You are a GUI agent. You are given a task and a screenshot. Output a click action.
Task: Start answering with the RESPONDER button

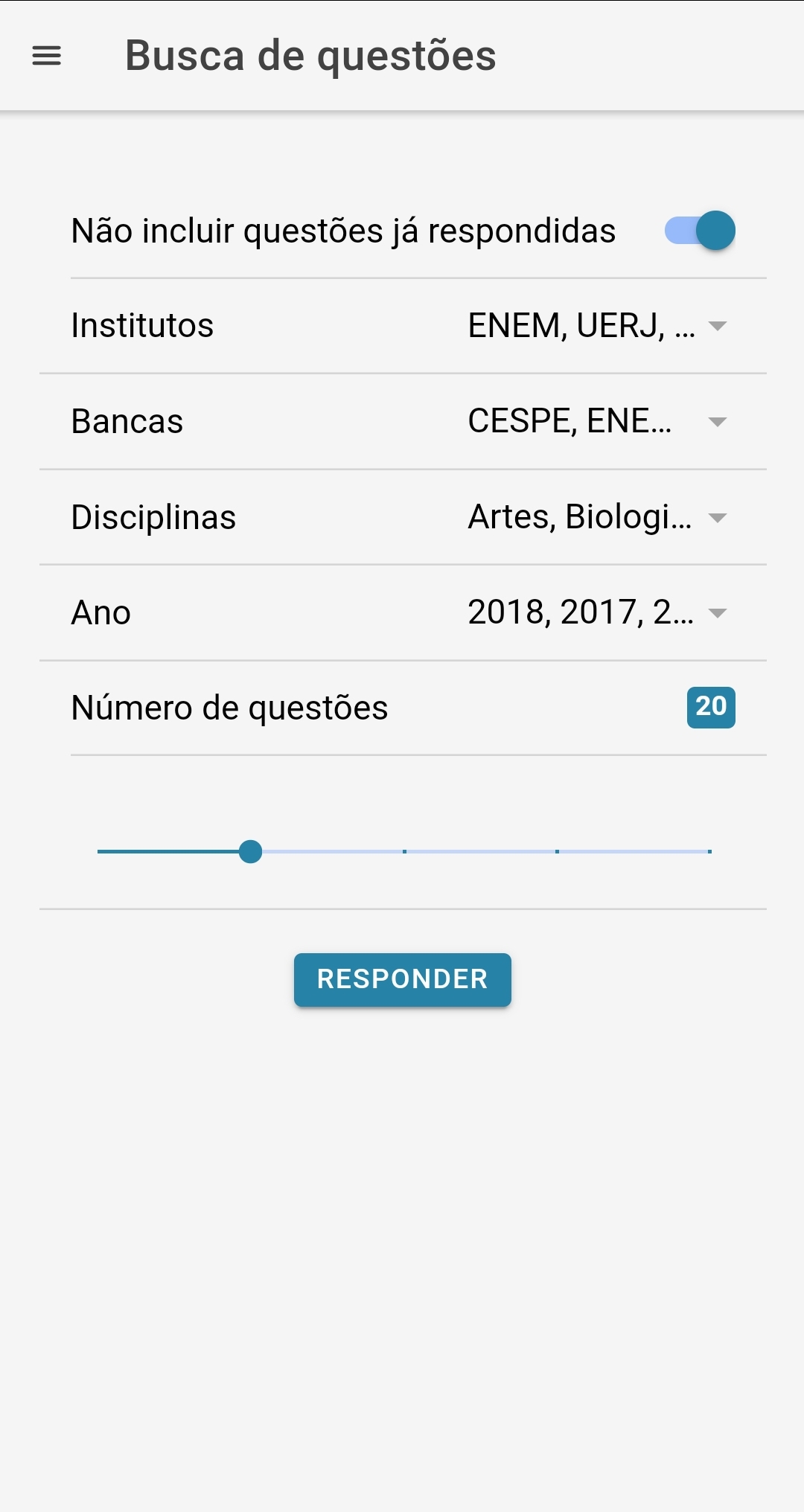coord(402,979)
